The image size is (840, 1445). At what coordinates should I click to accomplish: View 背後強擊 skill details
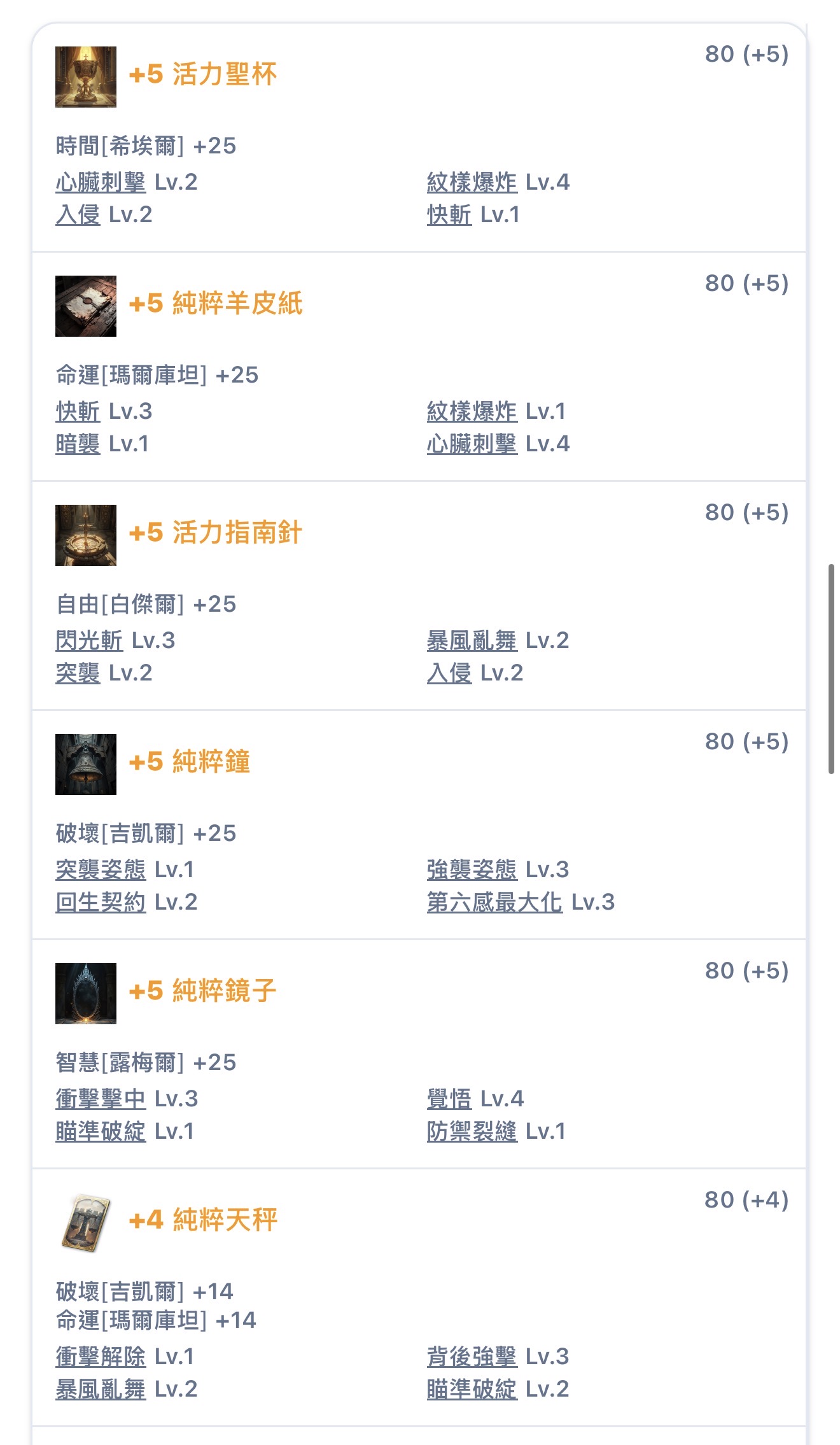click(472, 1357)
